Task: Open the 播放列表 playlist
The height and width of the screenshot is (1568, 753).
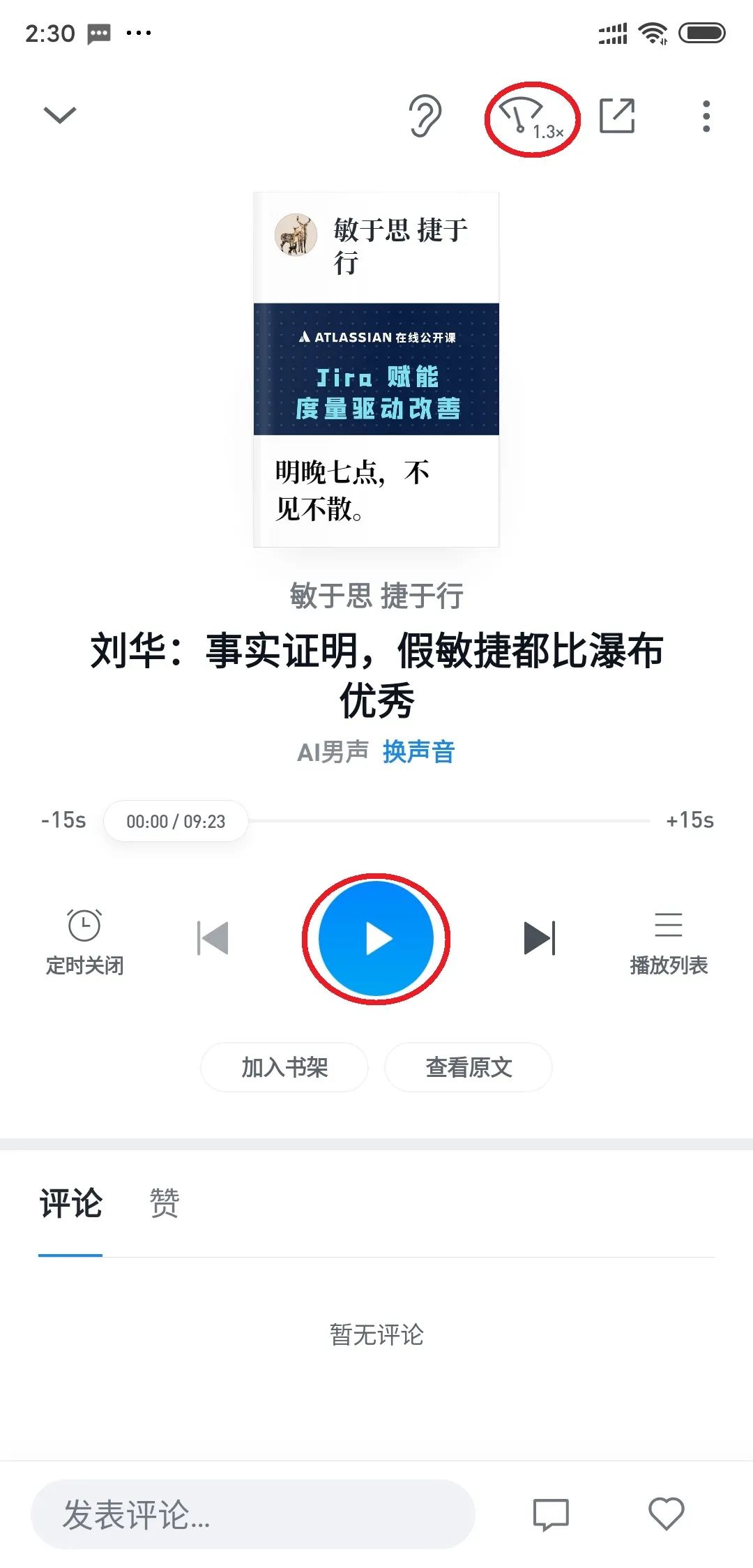Action: (x=669, y=942)
